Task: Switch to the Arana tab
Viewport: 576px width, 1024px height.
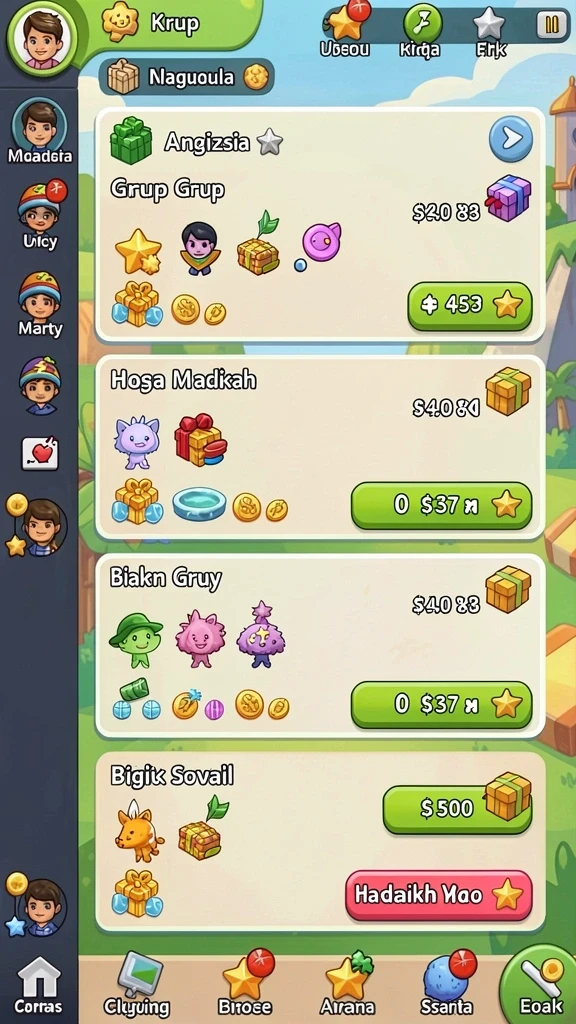Action: point(349,985)
